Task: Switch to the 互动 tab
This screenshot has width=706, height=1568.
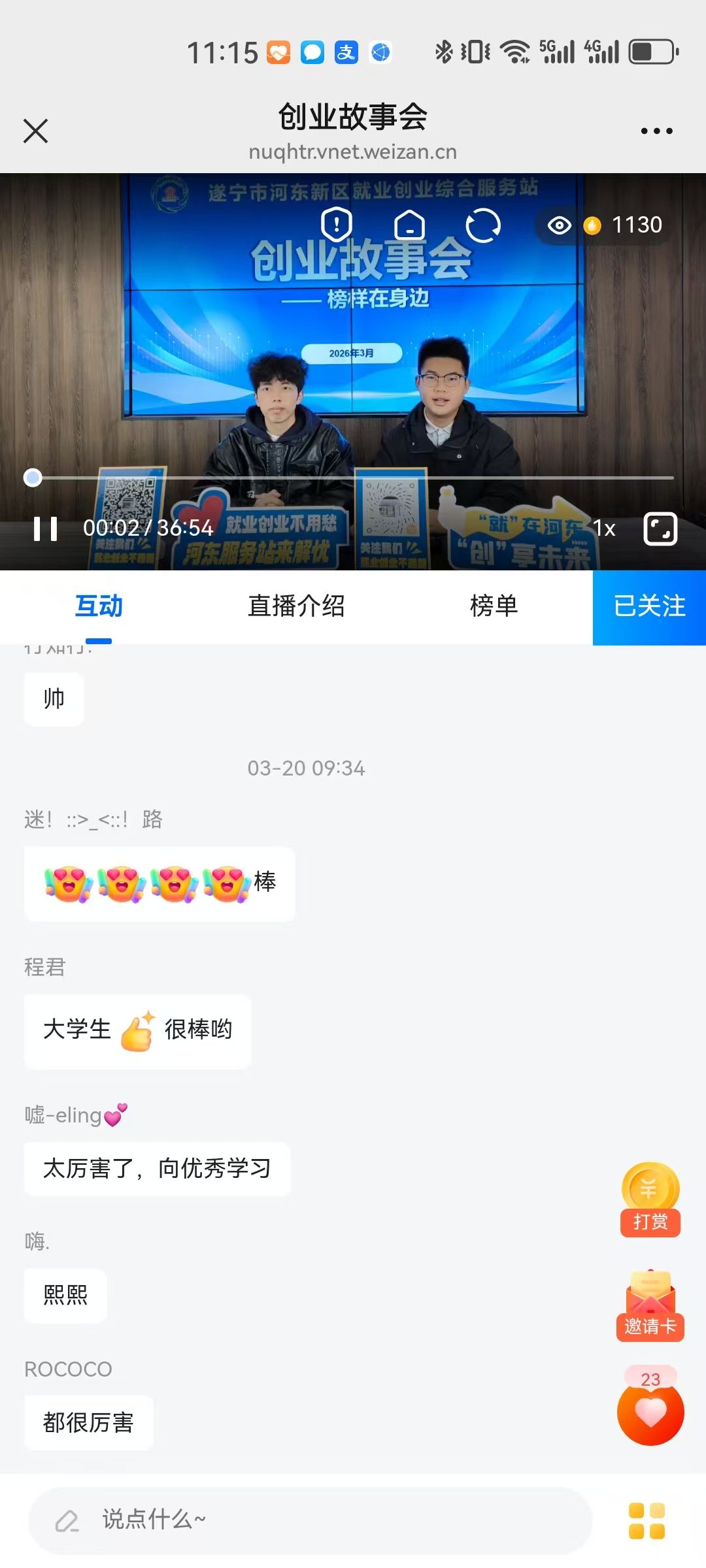Action: pyautogui.click(x=99, y=606)
